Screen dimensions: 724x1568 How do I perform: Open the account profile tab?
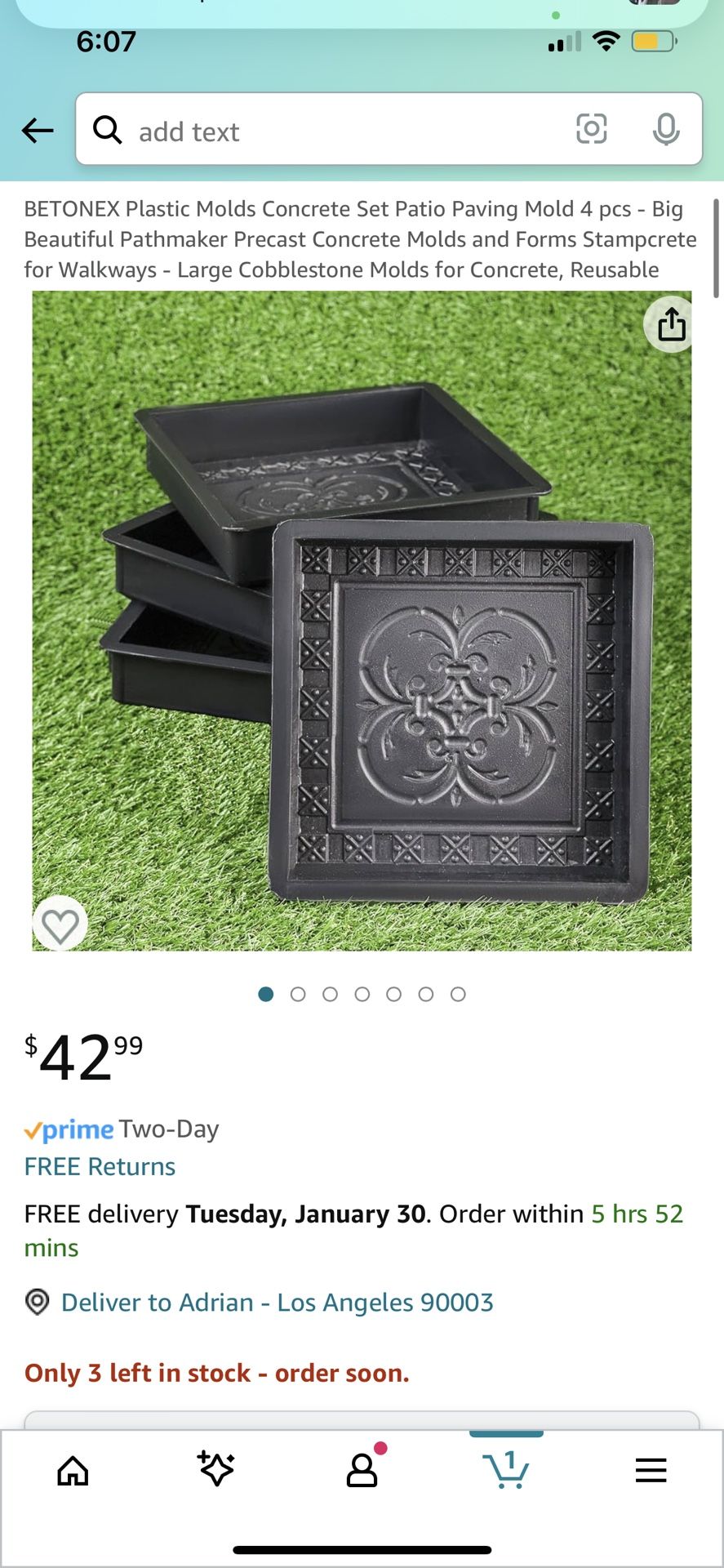[362, 1470]
